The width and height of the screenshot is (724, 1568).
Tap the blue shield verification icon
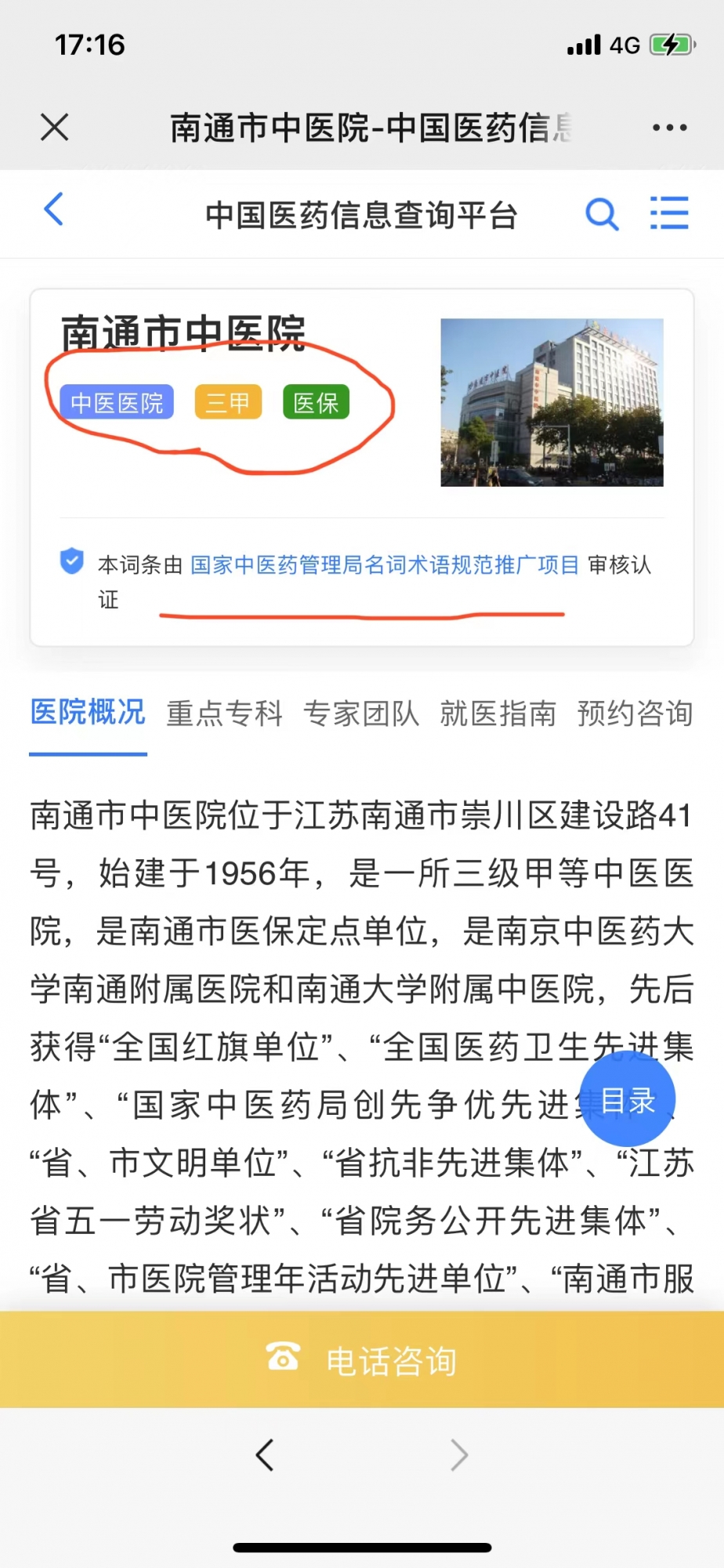71,561
